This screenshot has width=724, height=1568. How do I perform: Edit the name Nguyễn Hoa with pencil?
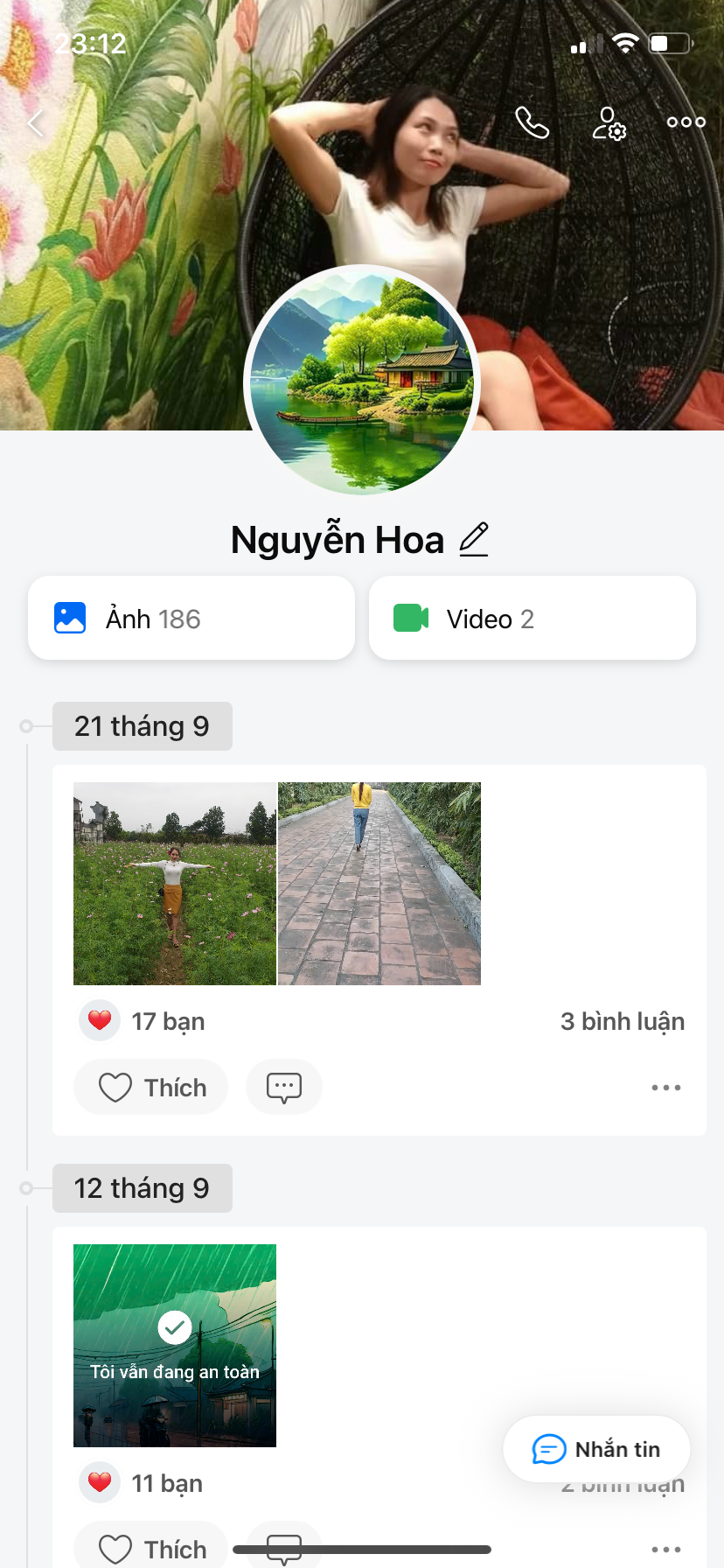474,539
